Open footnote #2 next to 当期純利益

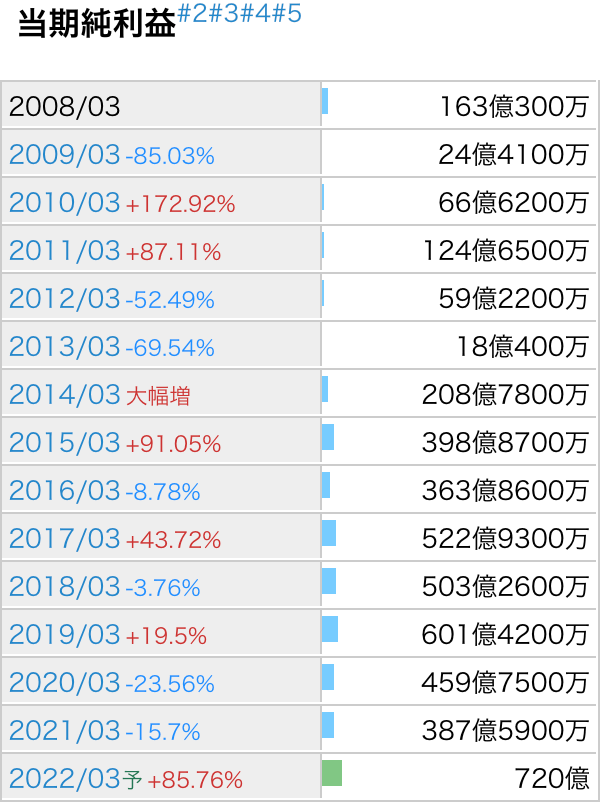click(193, 15)
